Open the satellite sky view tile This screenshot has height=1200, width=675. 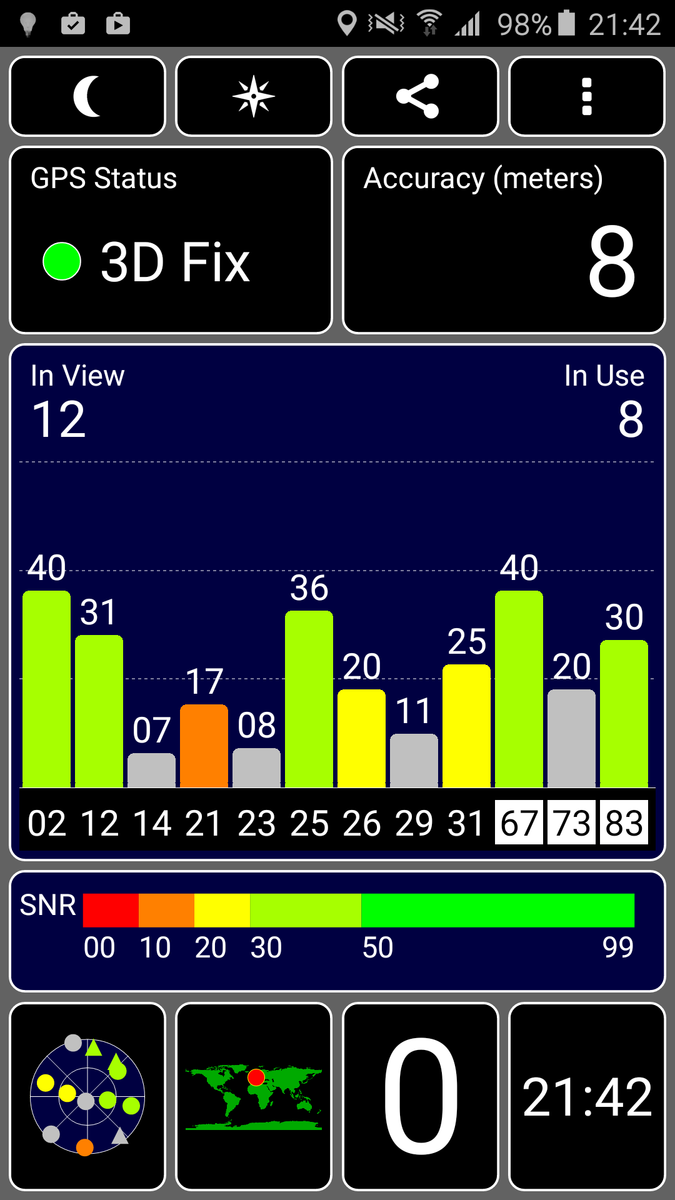pyautogui.click(x=88, y=1096)
